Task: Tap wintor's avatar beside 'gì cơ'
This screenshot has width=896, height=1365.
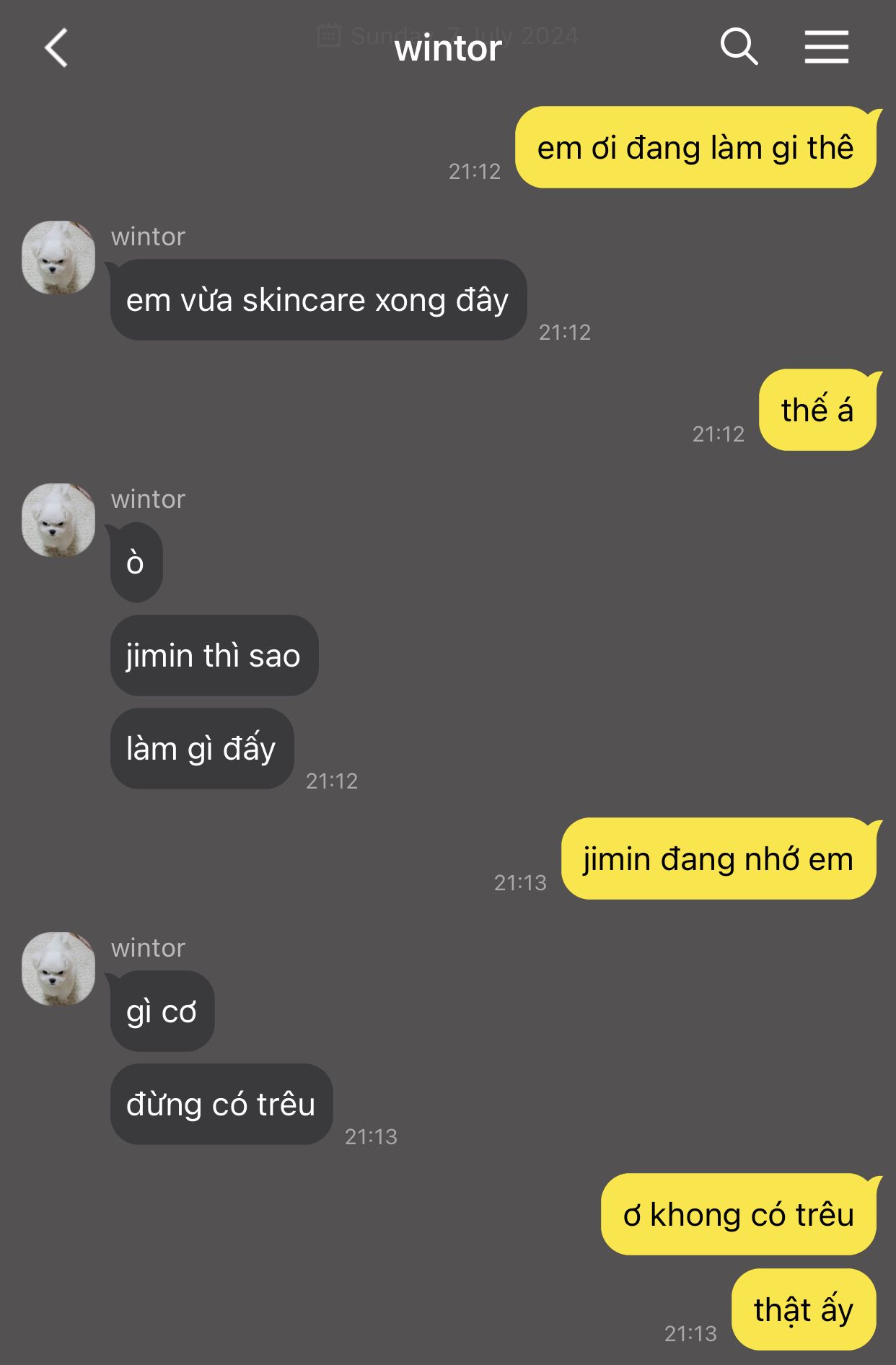Action: [x=58, y=969]
